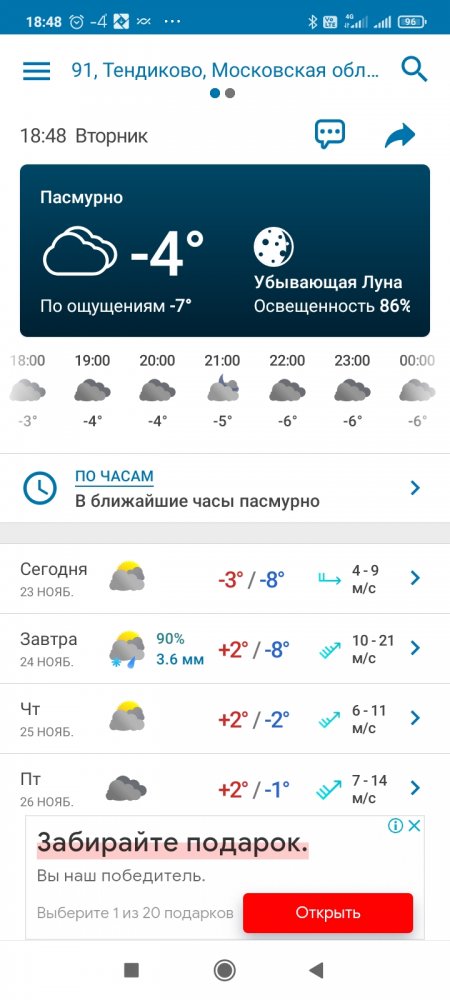Go back with system back button

[x=316, y=970]
